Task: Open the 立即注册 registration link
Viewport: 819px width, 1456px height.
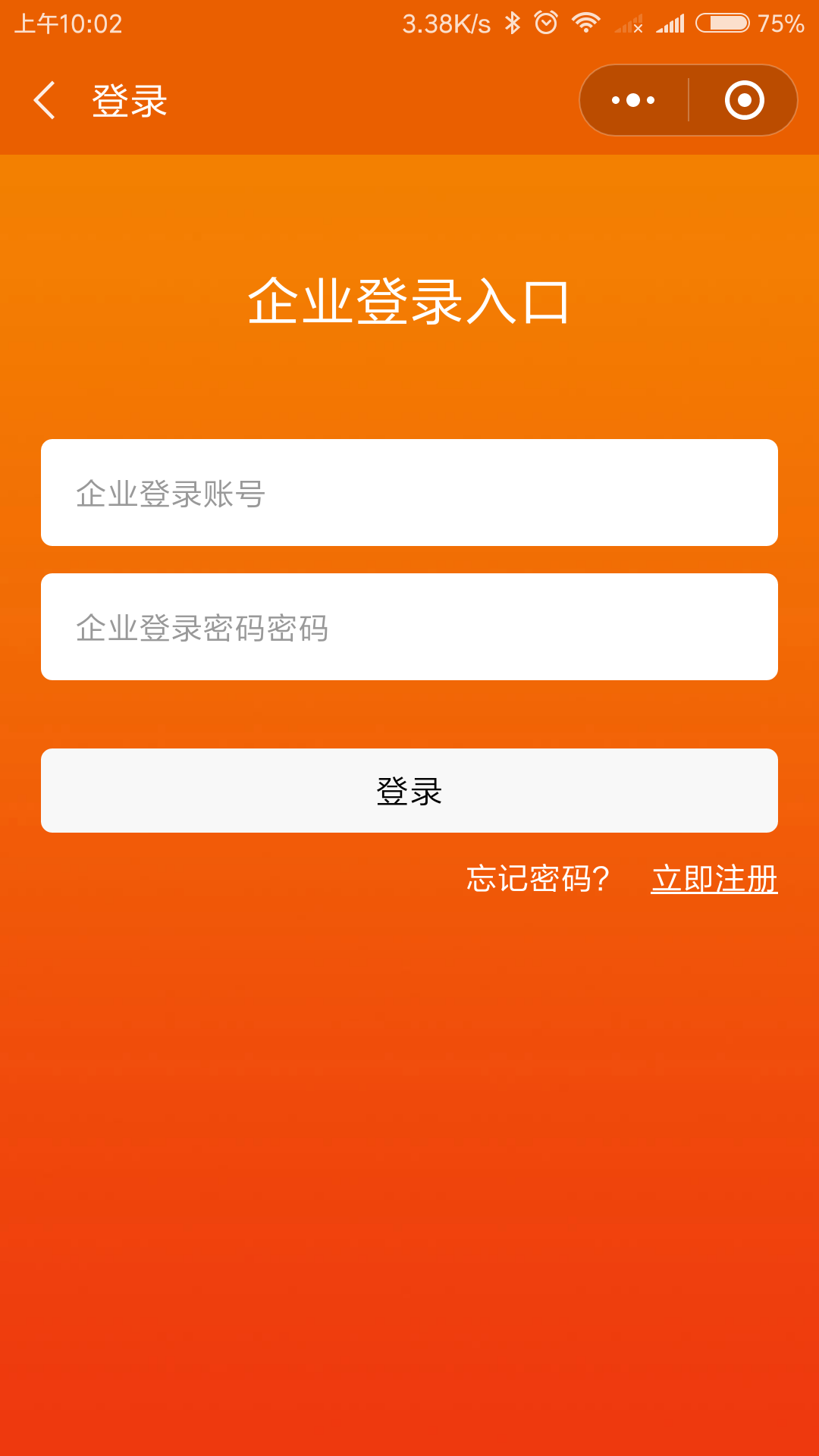Action: tap(714, 879)
